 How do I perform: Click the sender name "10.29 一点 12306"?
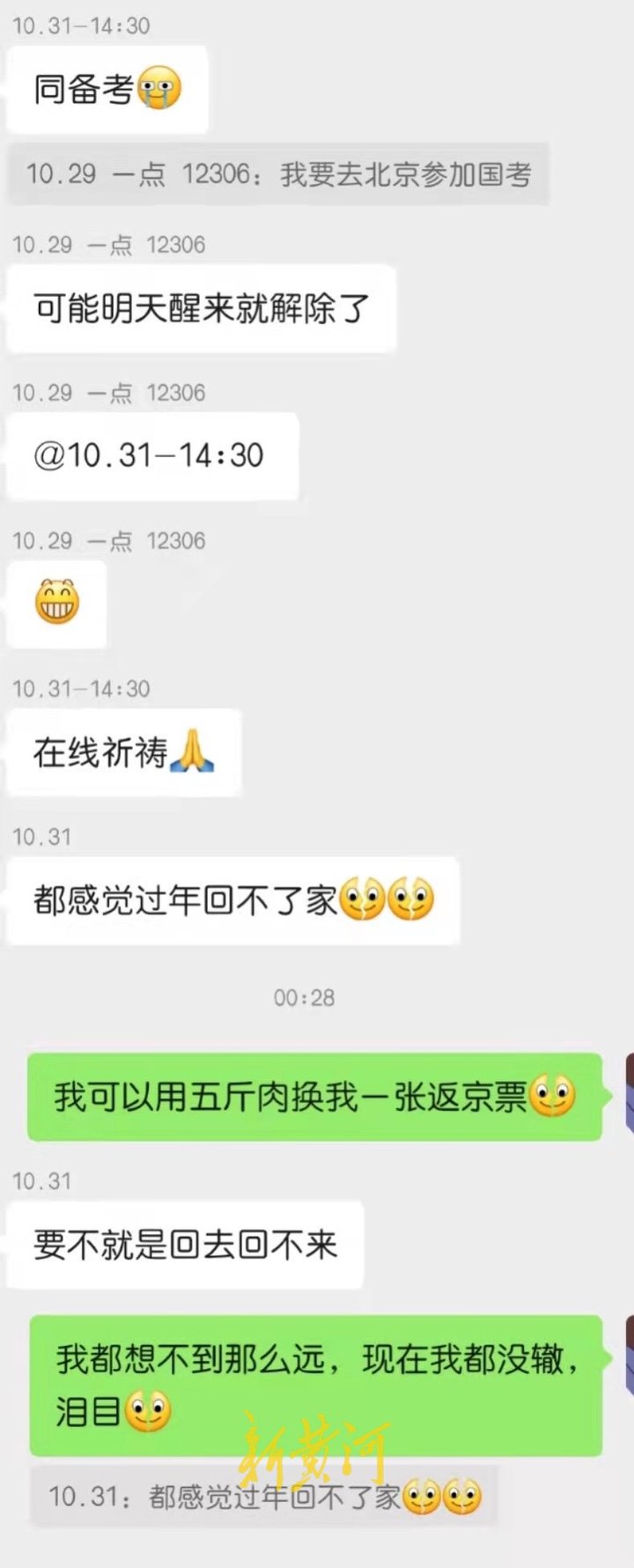coord(106,245)
